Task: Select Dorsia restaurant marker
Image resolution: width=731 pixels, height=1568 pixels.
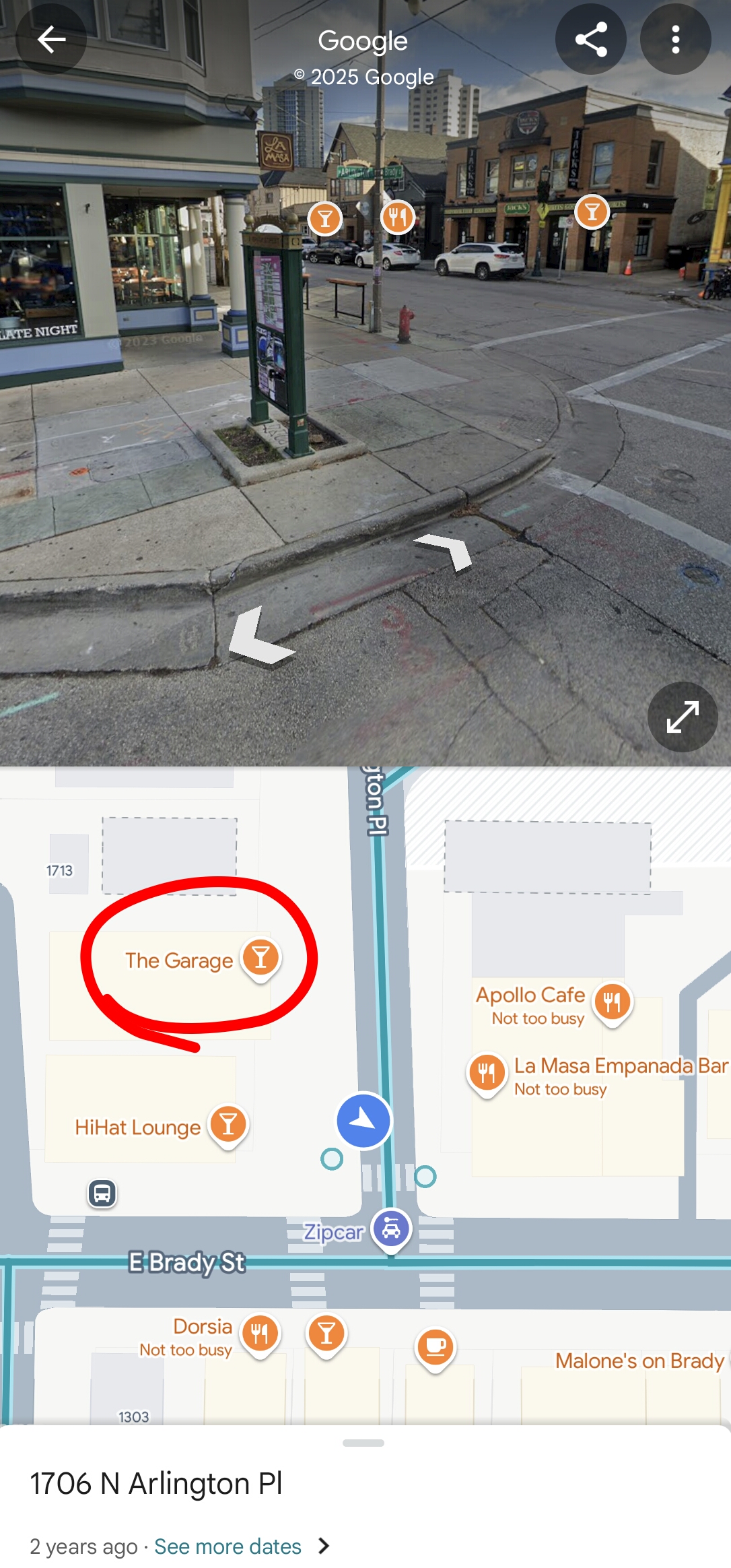Action: [260, 1332]
